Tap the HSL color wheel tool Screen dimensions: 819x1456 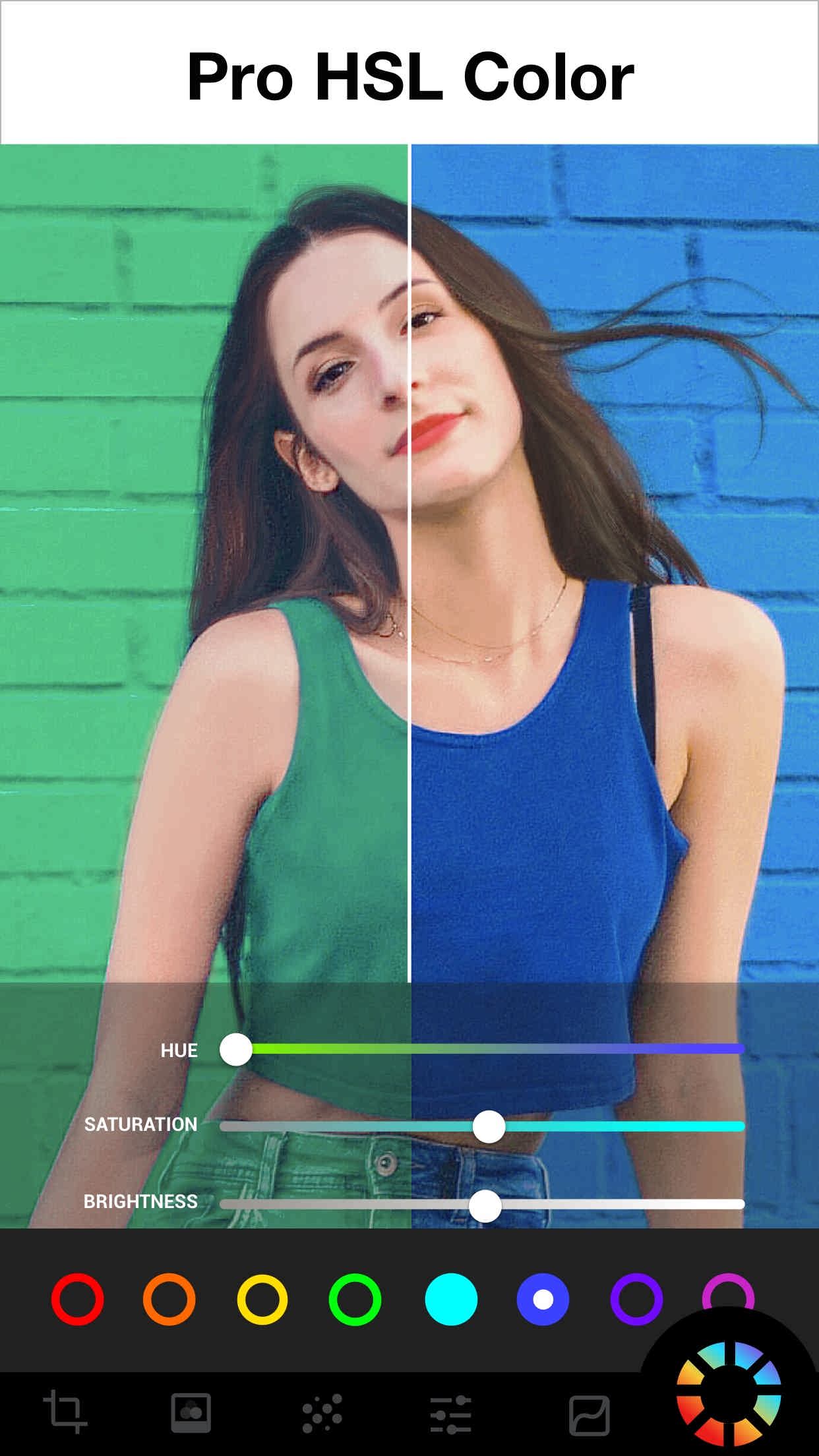729,1393
